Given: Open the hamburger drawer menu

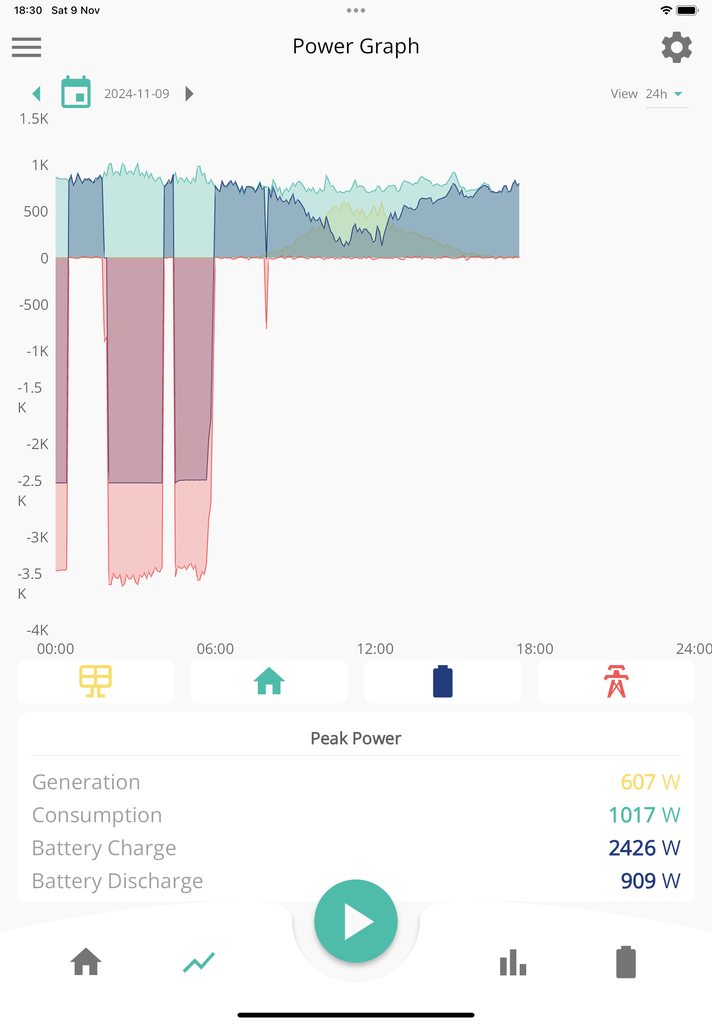Looking at the screenshot, I should pyautogui.click(x=27, y=47).
